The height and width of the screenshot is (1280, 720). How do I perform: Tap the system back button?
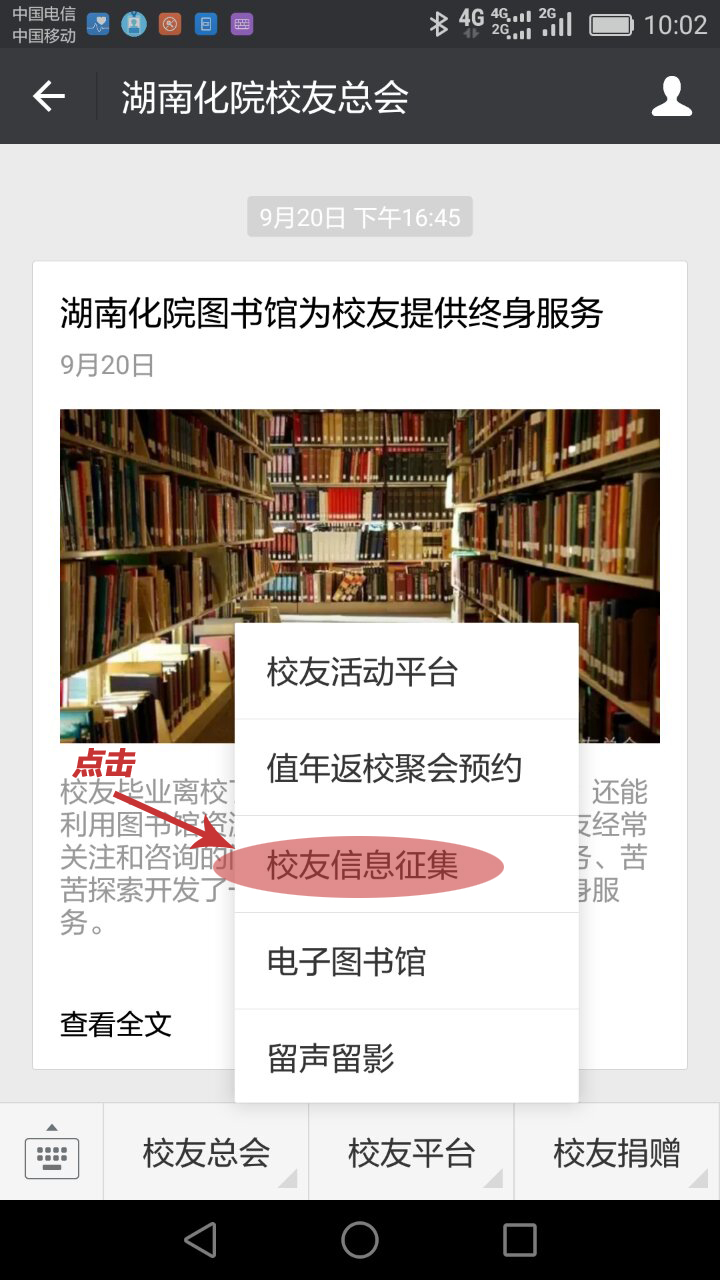click(201, 1240)
